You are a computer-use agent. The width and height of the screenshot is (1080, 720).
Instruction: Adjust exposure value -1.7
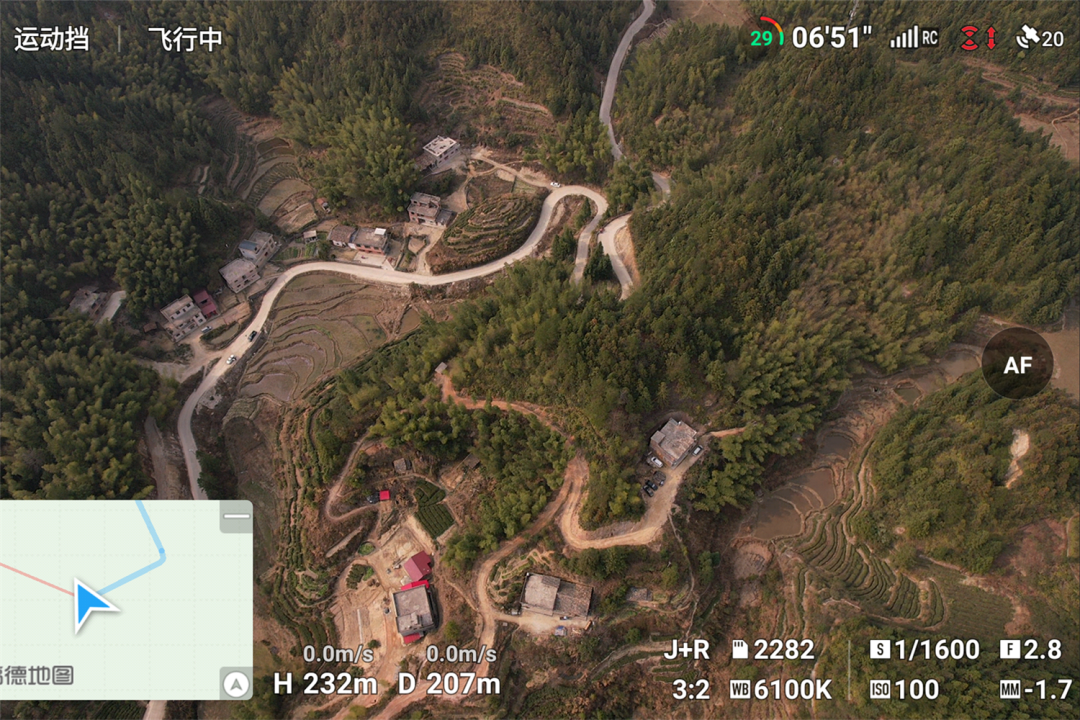click(1036, 689)
